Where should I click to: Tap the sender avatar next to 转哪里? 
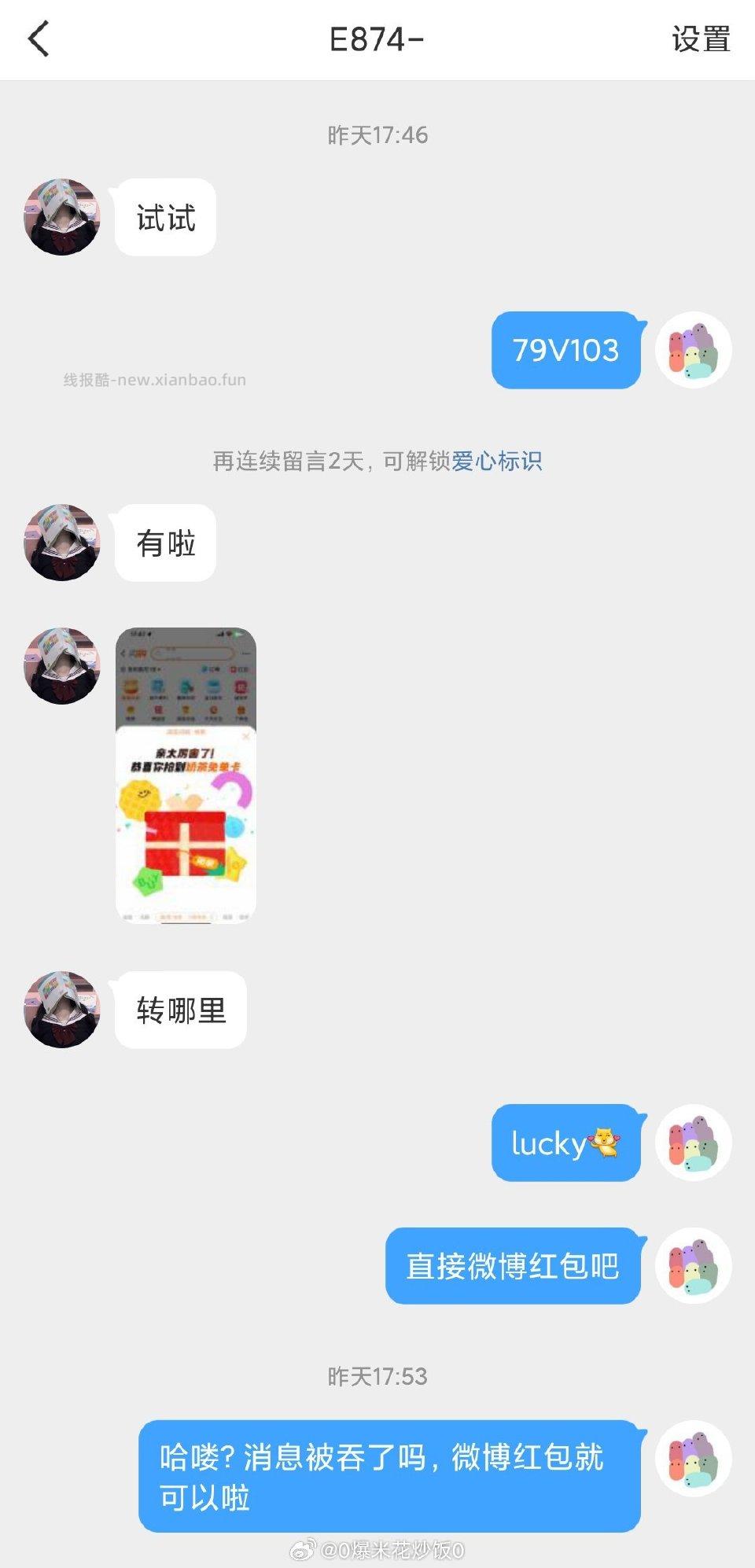pos(61,1010)
